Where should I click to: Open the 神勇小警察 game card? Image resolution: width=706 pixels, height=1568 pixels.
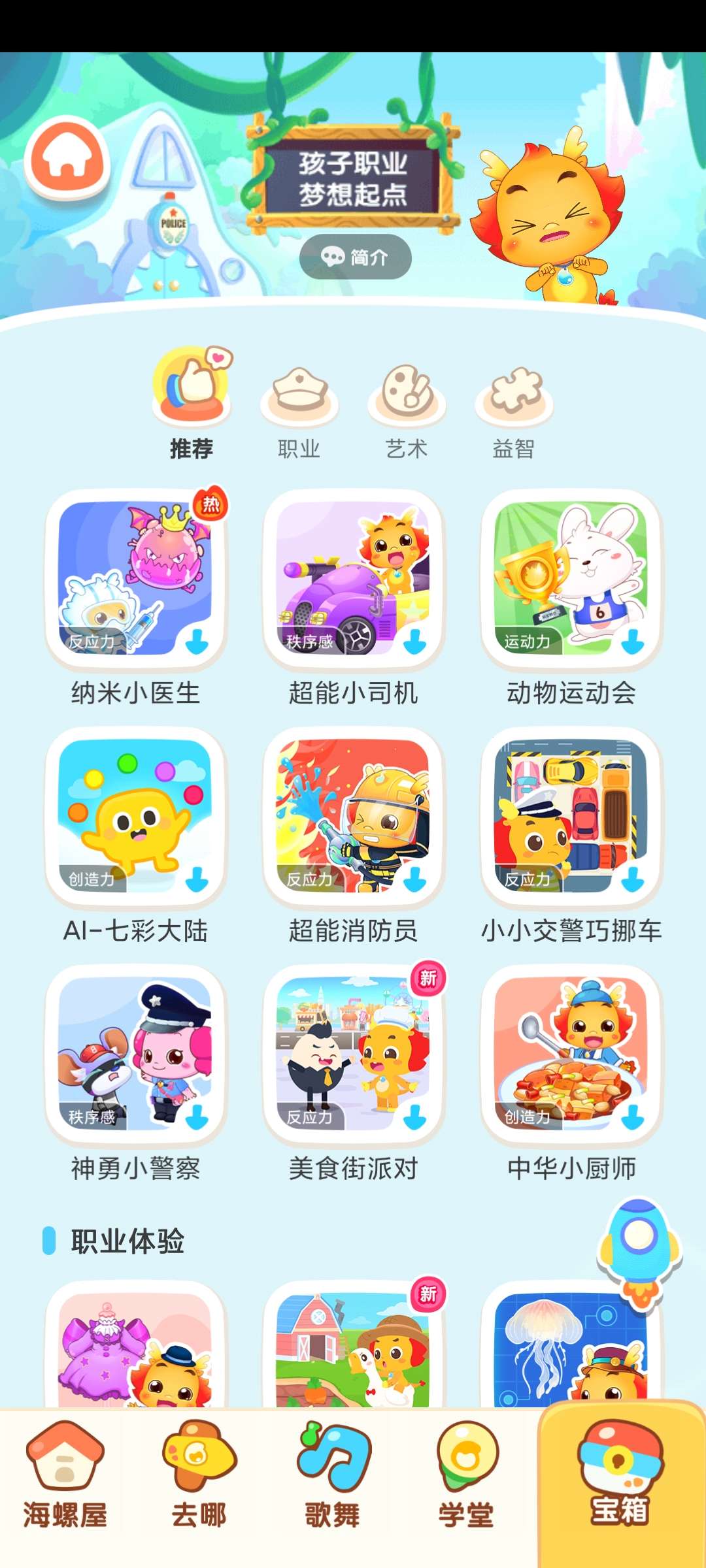[135, 1054]
